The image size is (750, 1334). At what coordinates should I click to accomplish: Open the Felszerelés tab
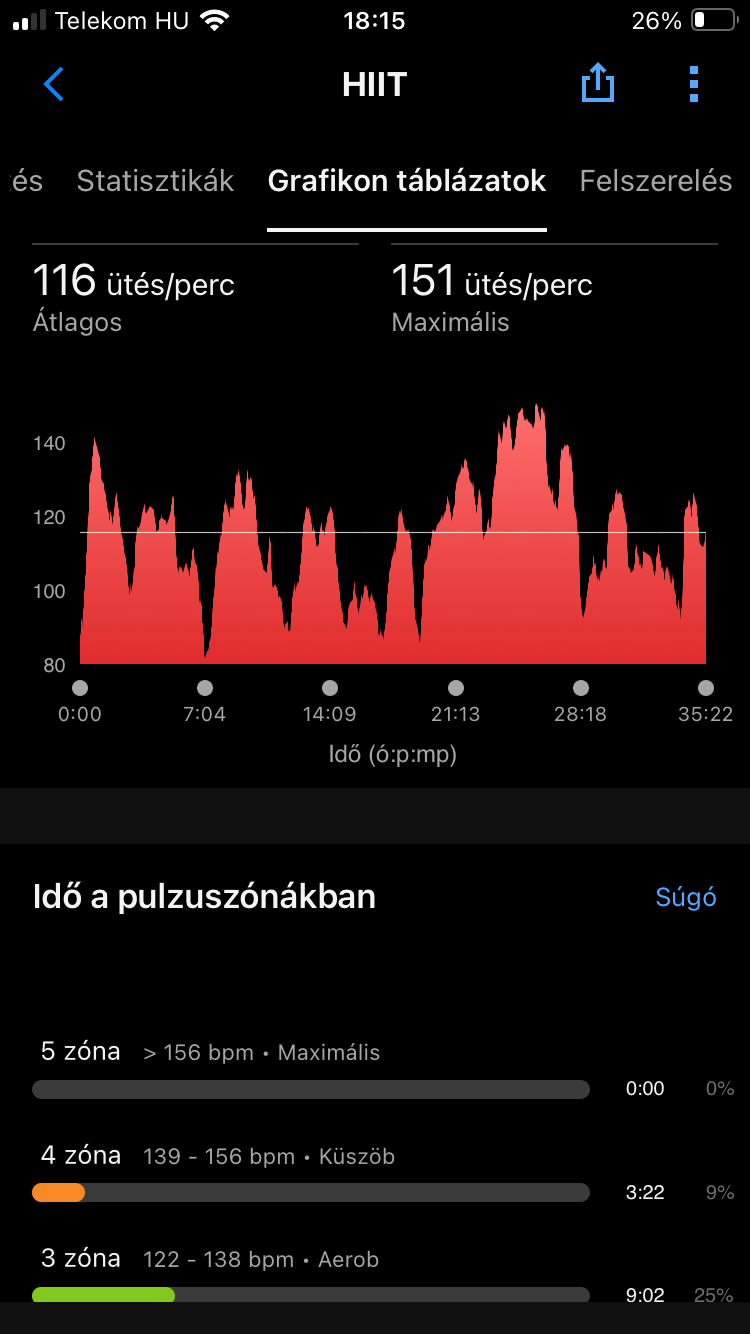(x=656, y=181)
